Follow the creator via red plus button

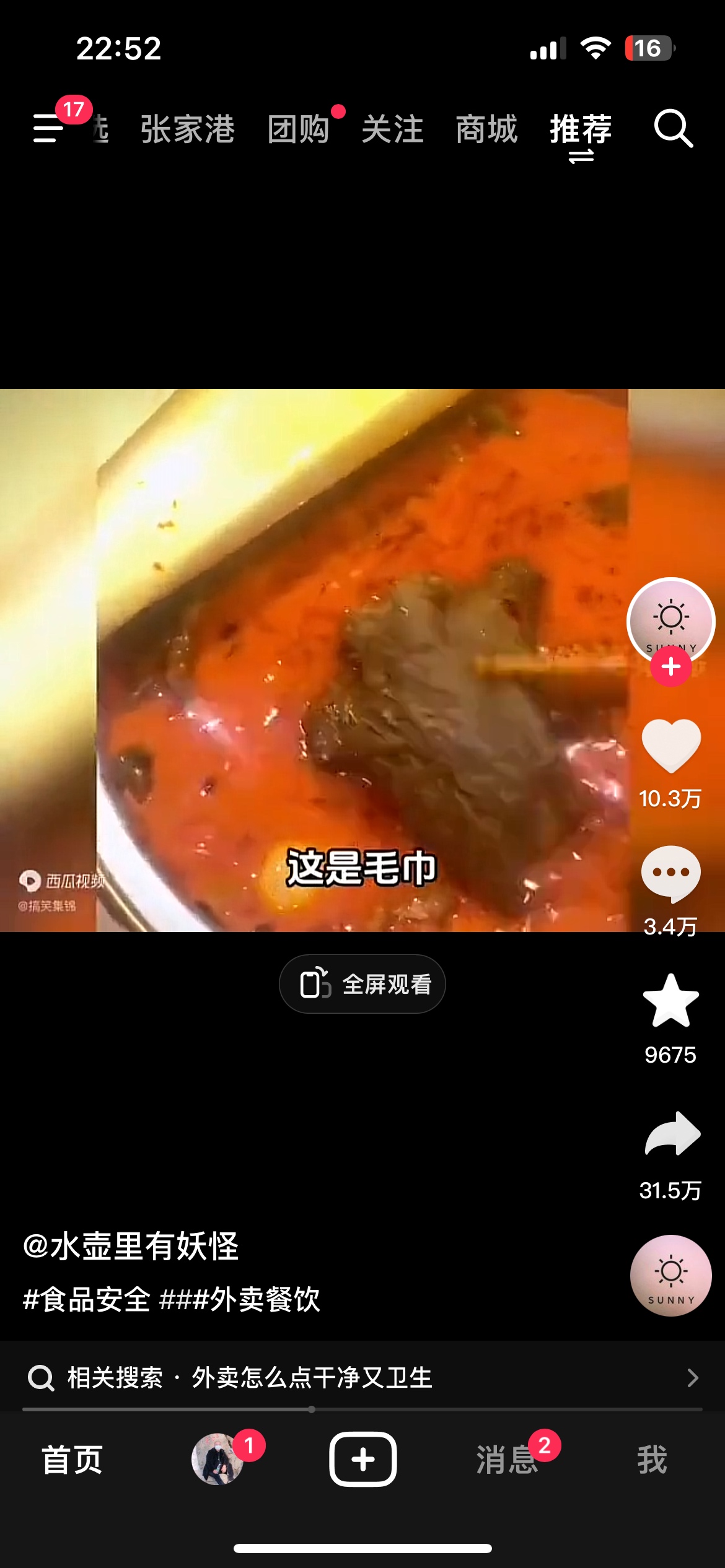pos(670,667)
